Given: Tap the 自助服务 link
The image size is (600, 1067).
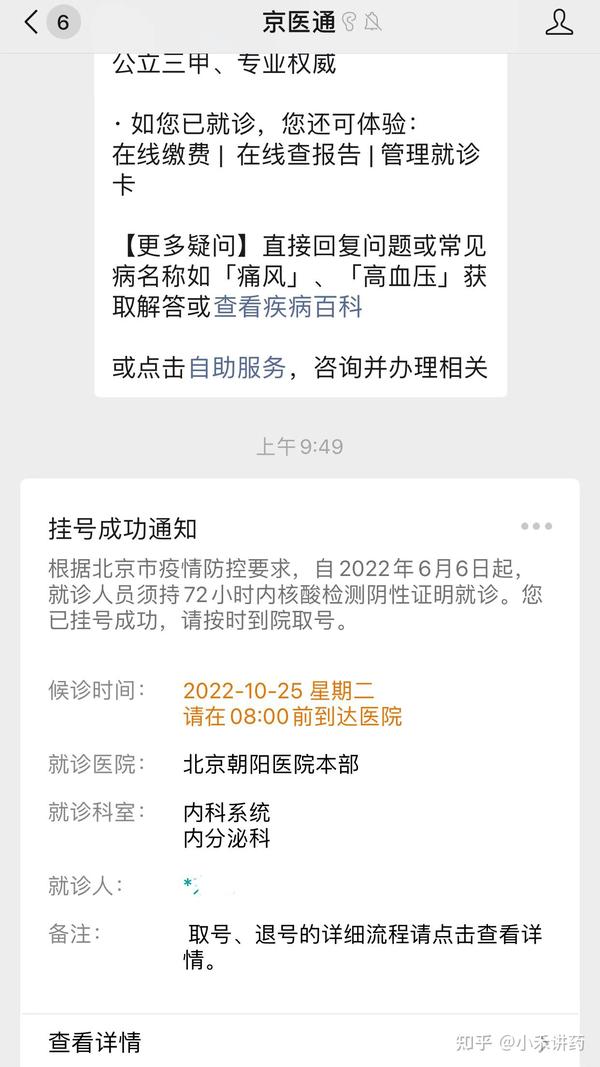Looking at the screenshot, I should (x=237, y=368).
